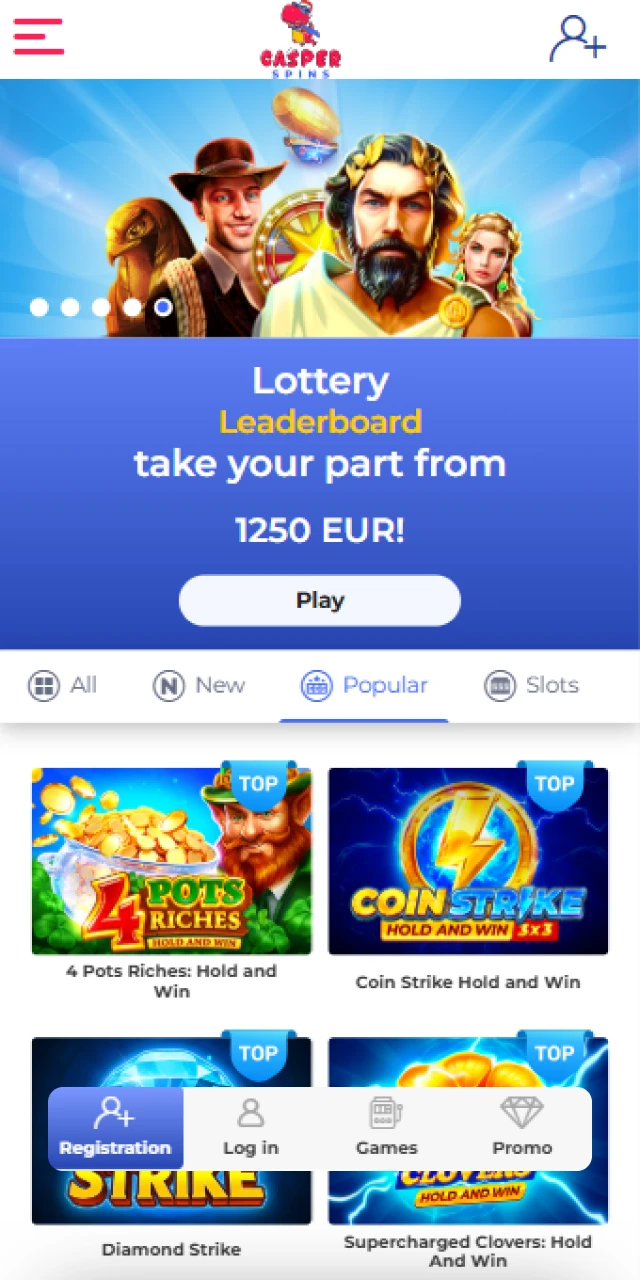Image resolution: width=640 pixels, height=1280 pixels.
Task: Tap the add-user sign-up icon
Action: click(577, 39)
